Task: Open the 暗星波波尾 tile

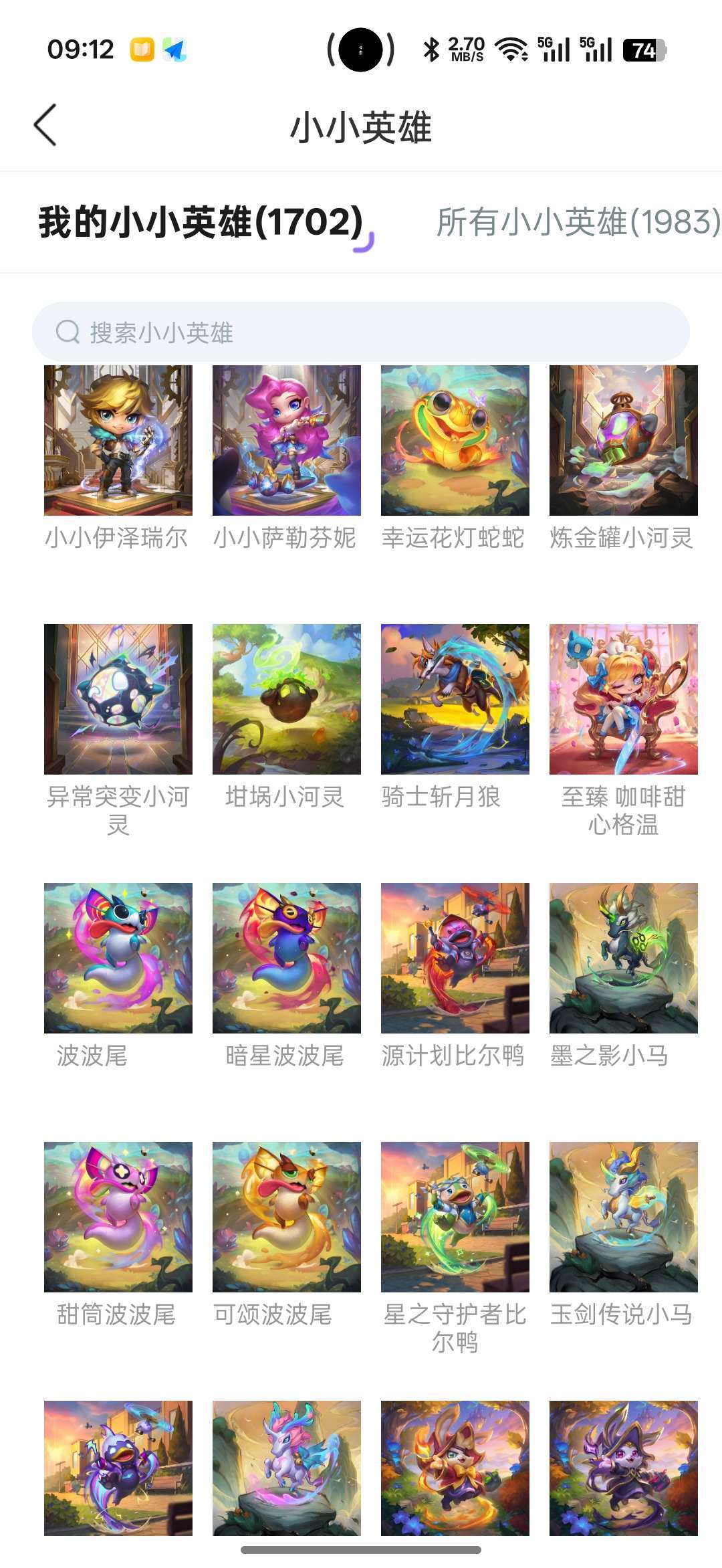Action: [287, 958]
